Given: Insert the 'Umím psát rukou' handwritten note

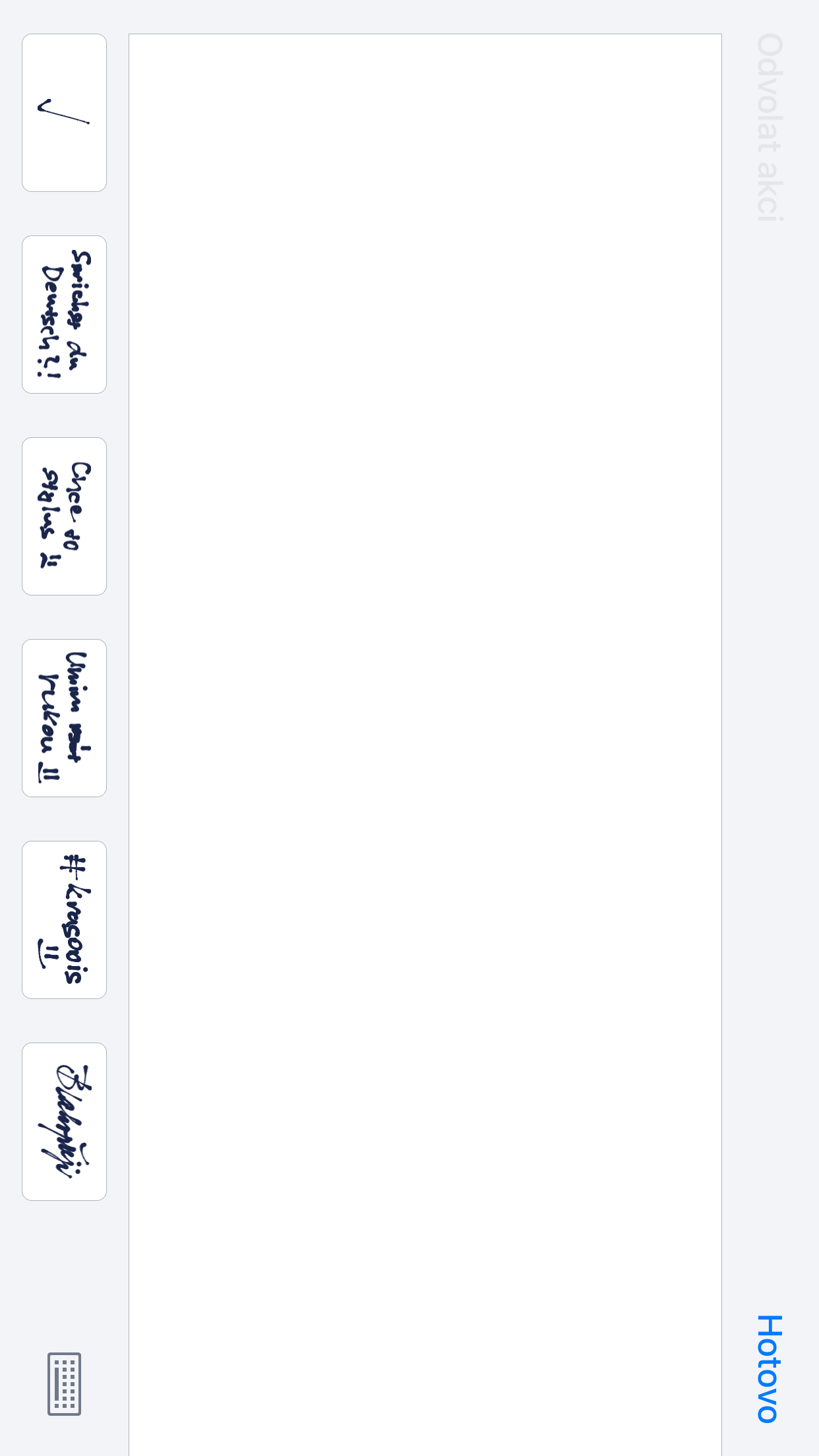Looking at the screenshot, I should point(64,718).
